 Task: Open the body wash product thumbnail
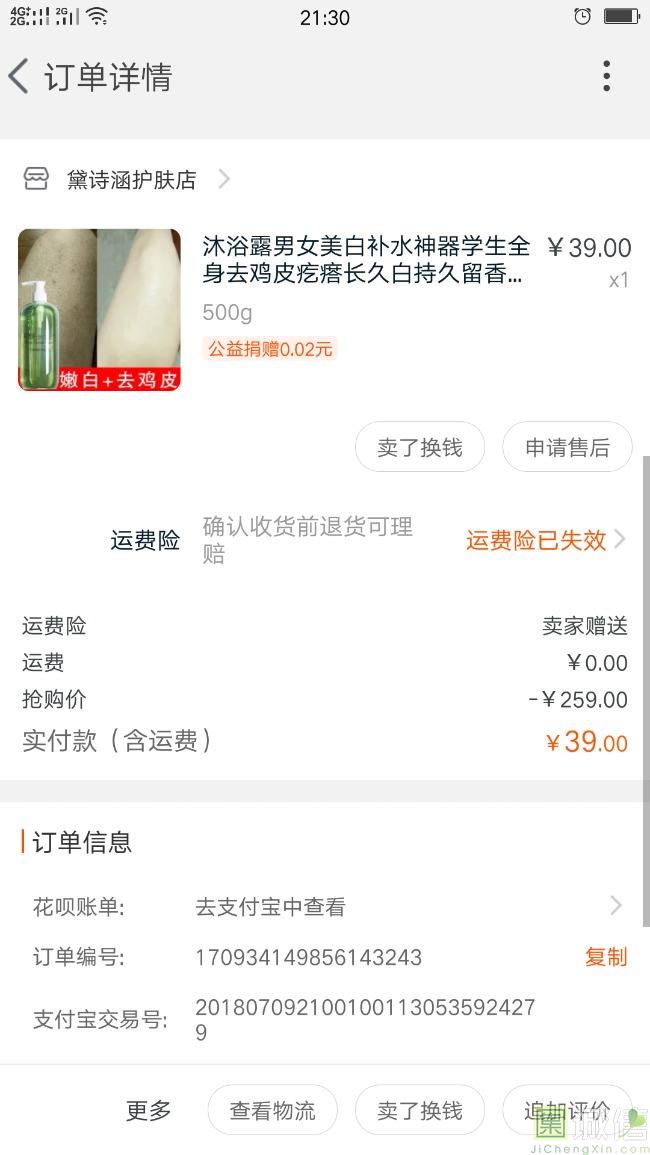click(99, 310)
